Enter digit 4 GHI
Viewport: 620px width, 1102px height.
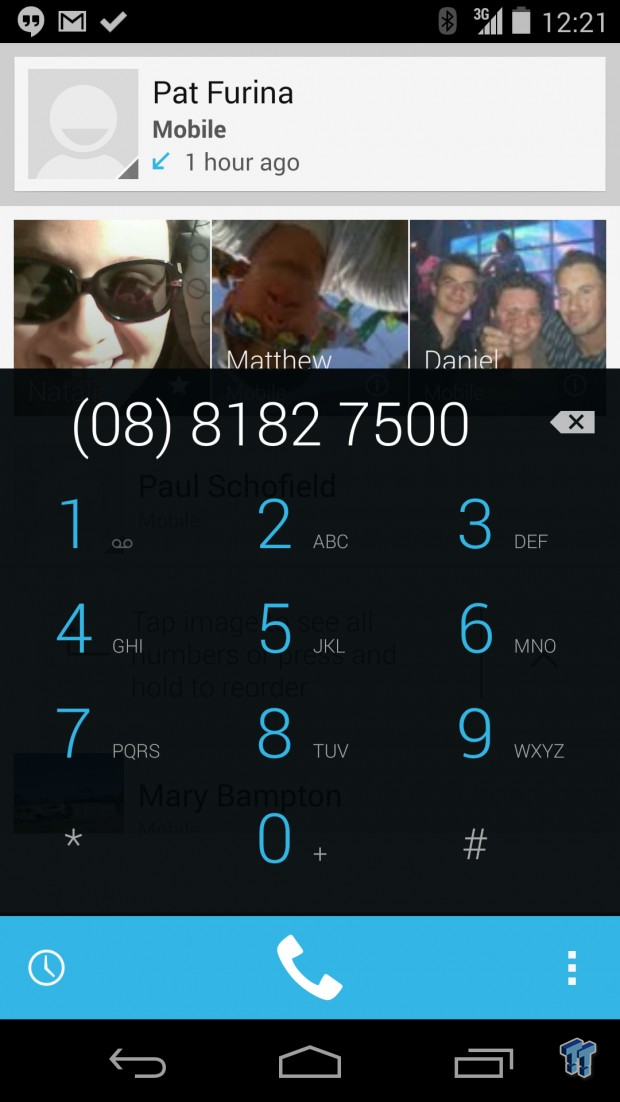[x=93, y=631]
